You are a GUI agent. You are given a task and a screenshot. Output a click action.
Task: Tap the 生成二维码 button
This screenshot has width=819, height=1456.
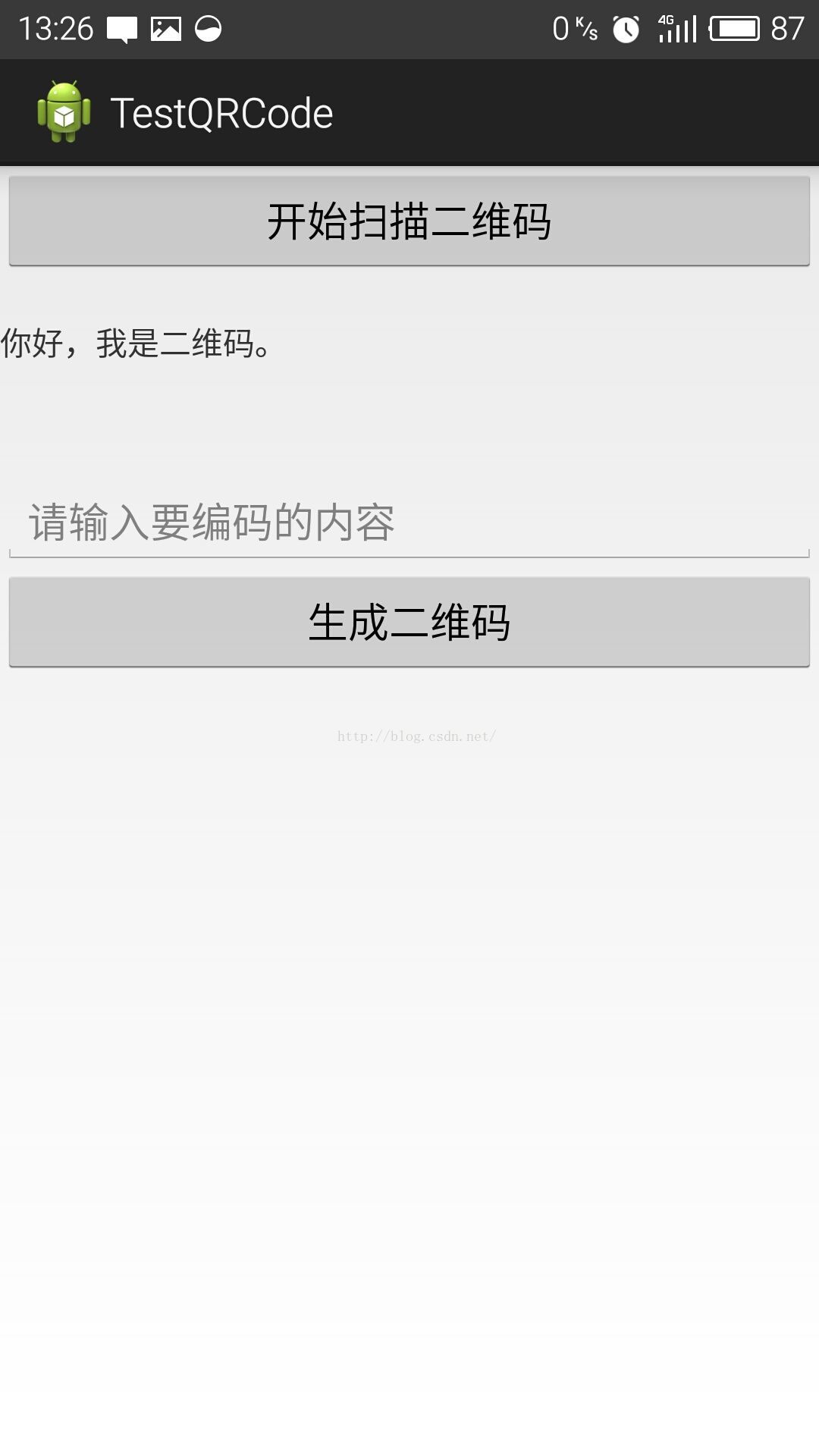click(409, 622)
